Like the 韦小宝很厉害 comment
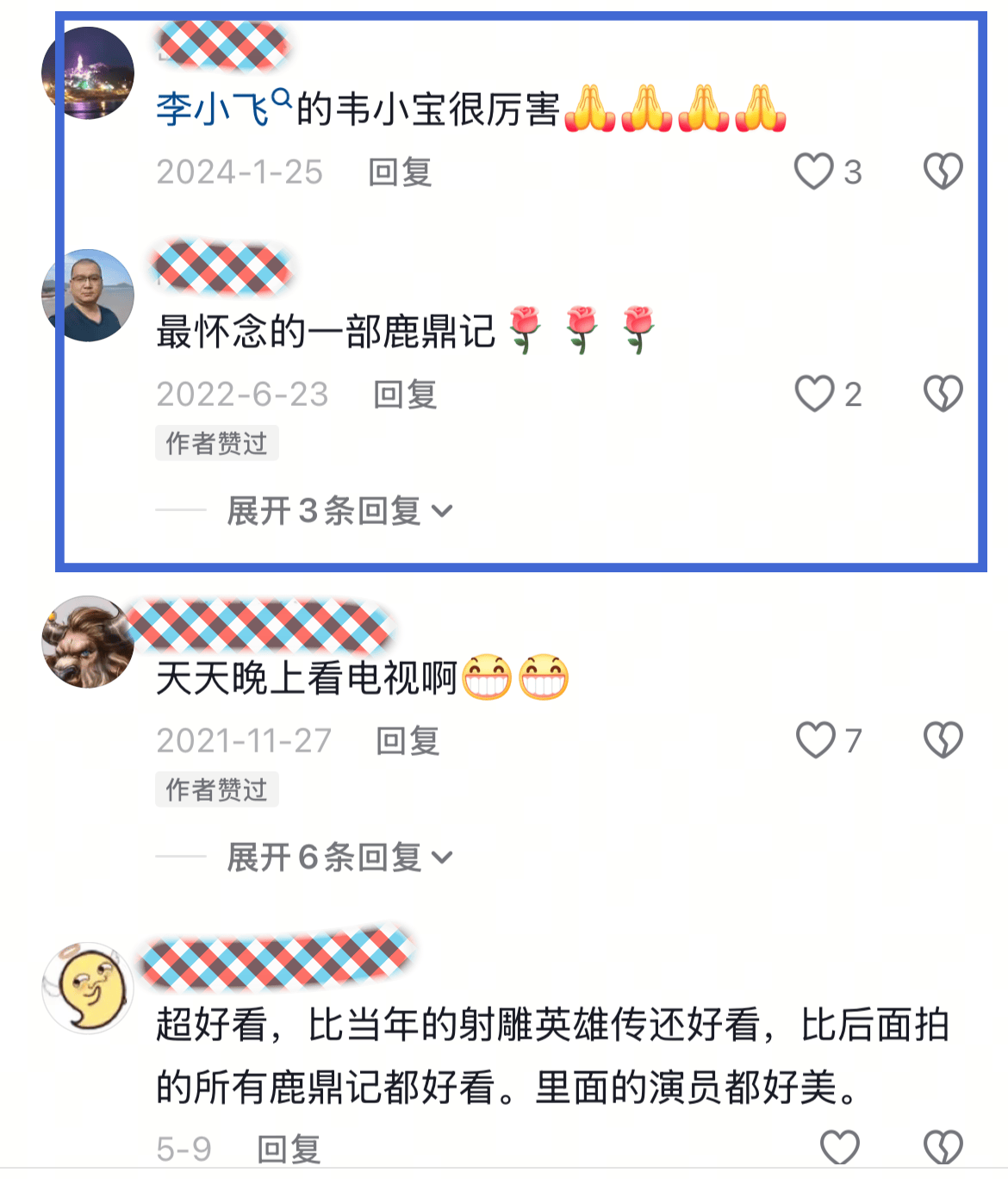This screenshot has width=1008, height=1179. coord(814,171)
